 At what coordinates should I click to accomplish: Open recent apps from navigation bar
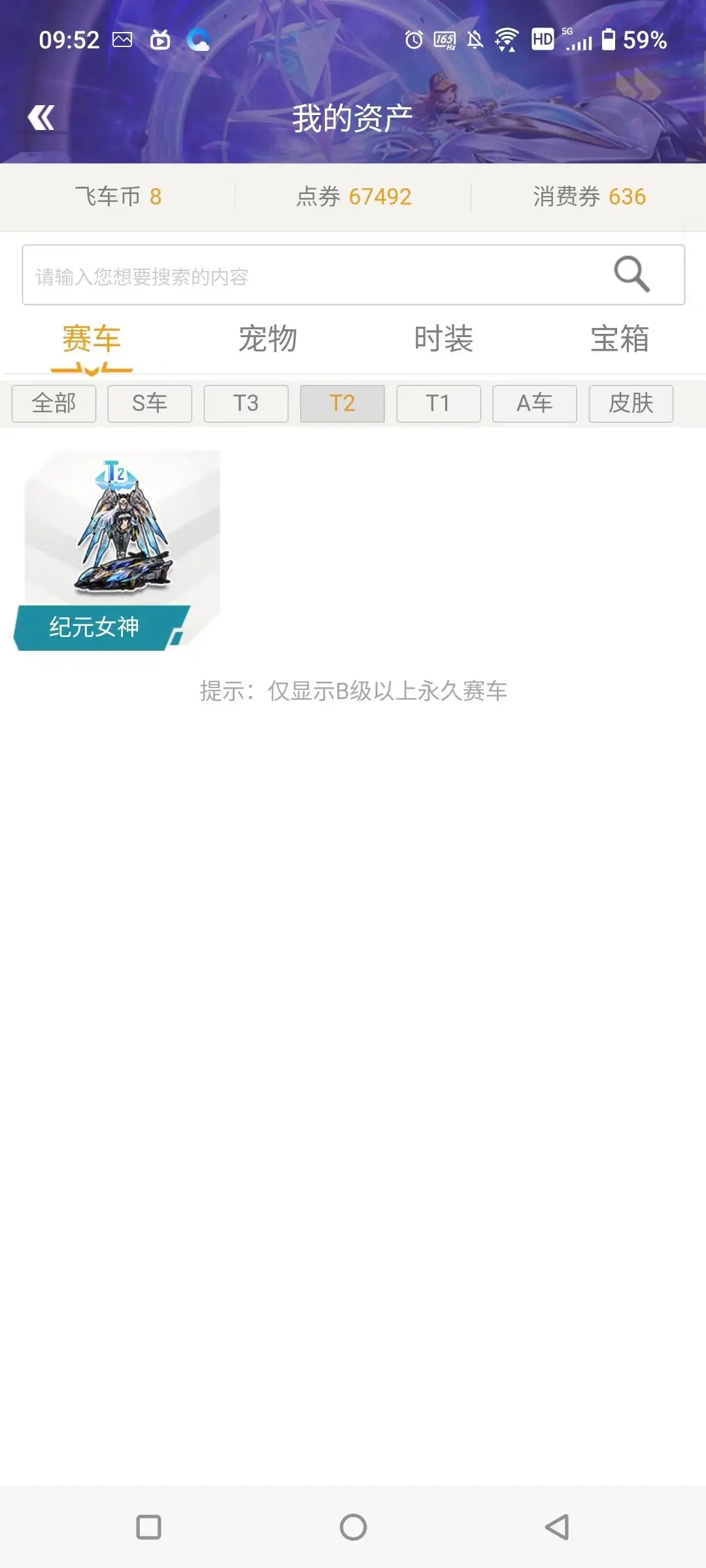point(148,1527)
